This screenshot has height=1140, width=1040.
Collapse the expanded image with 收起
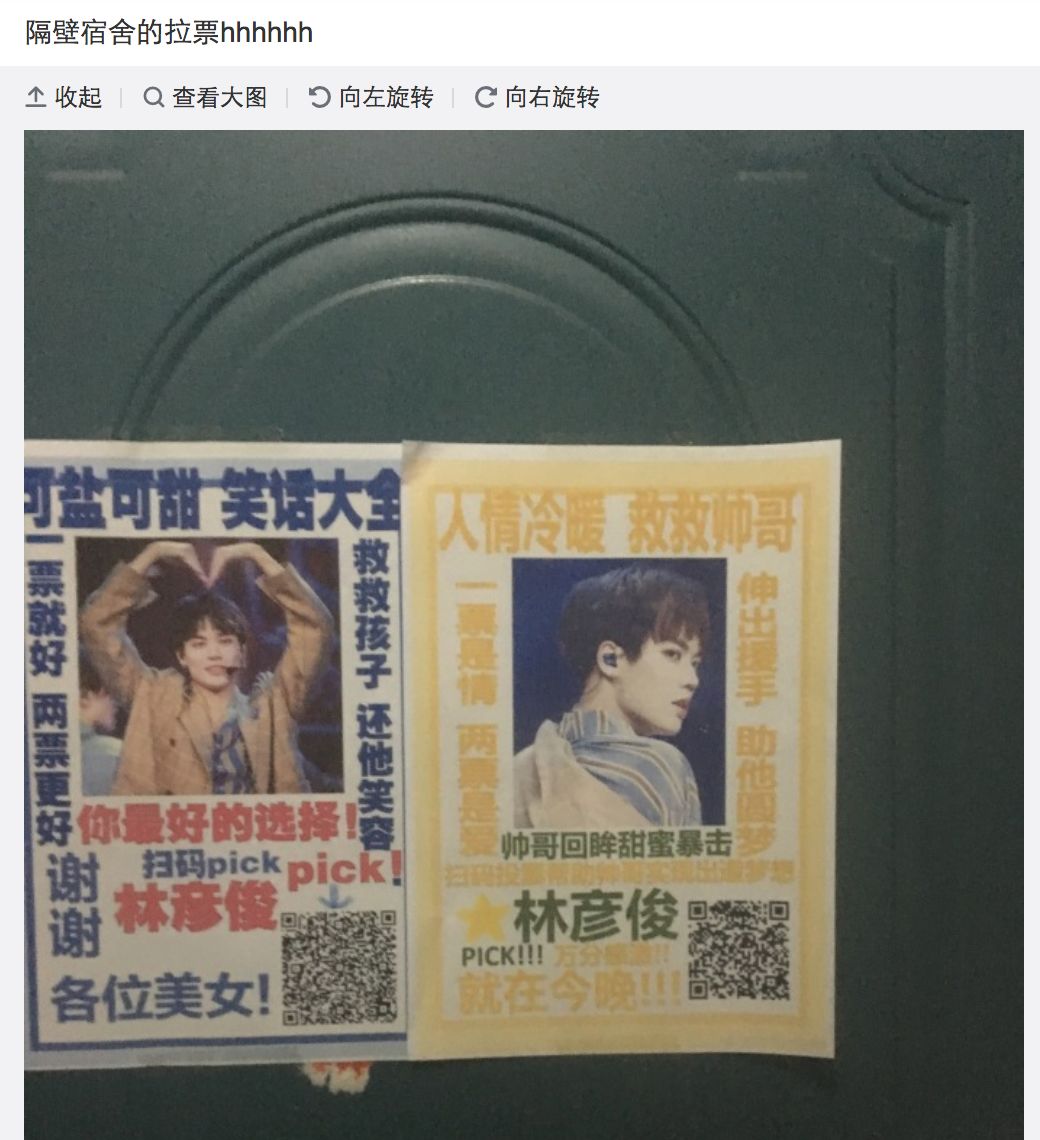click(x=63, y=97)
